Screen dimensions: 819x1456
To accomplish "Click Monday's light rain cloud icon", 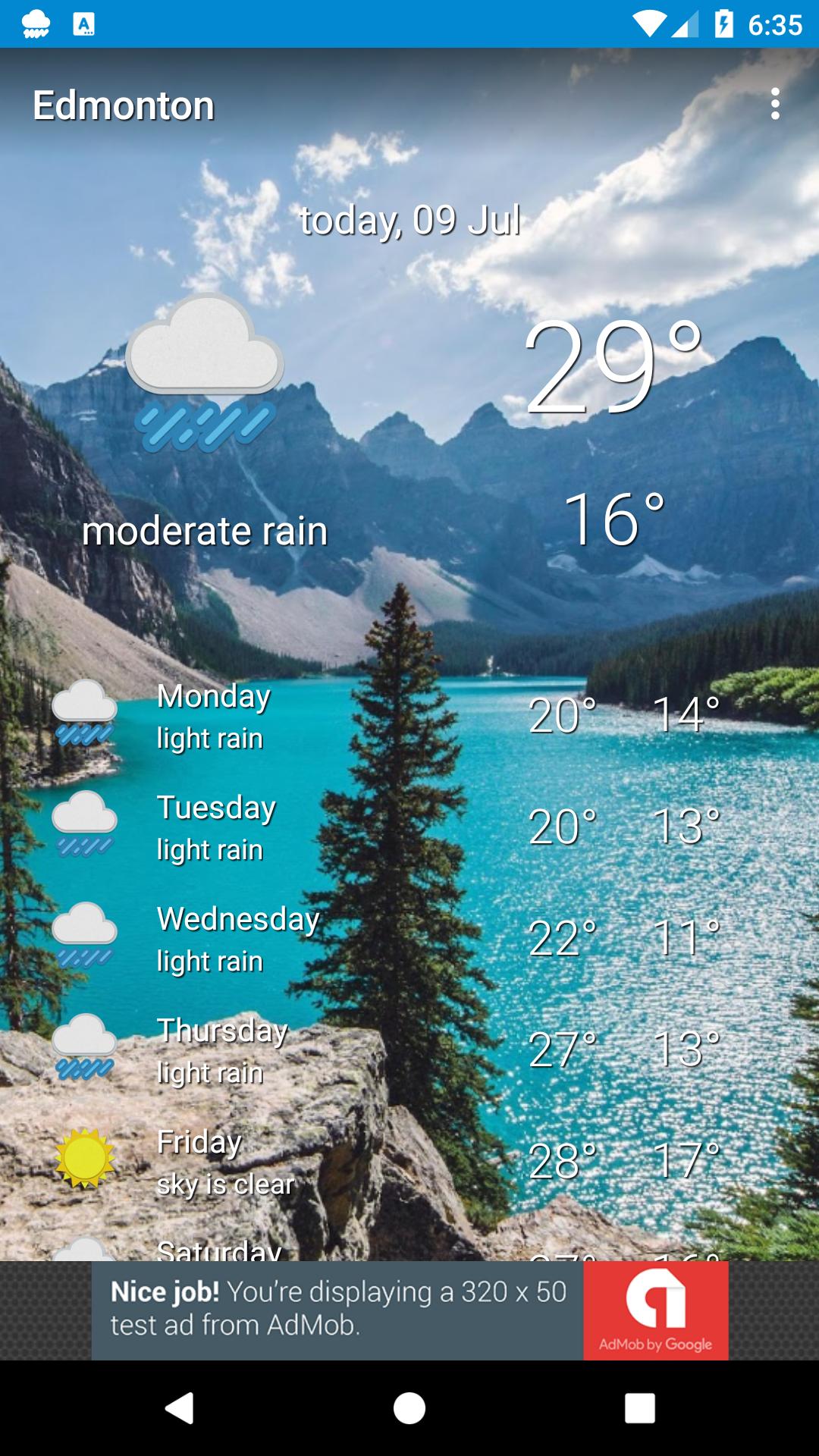I will click(x=83, y=713).
